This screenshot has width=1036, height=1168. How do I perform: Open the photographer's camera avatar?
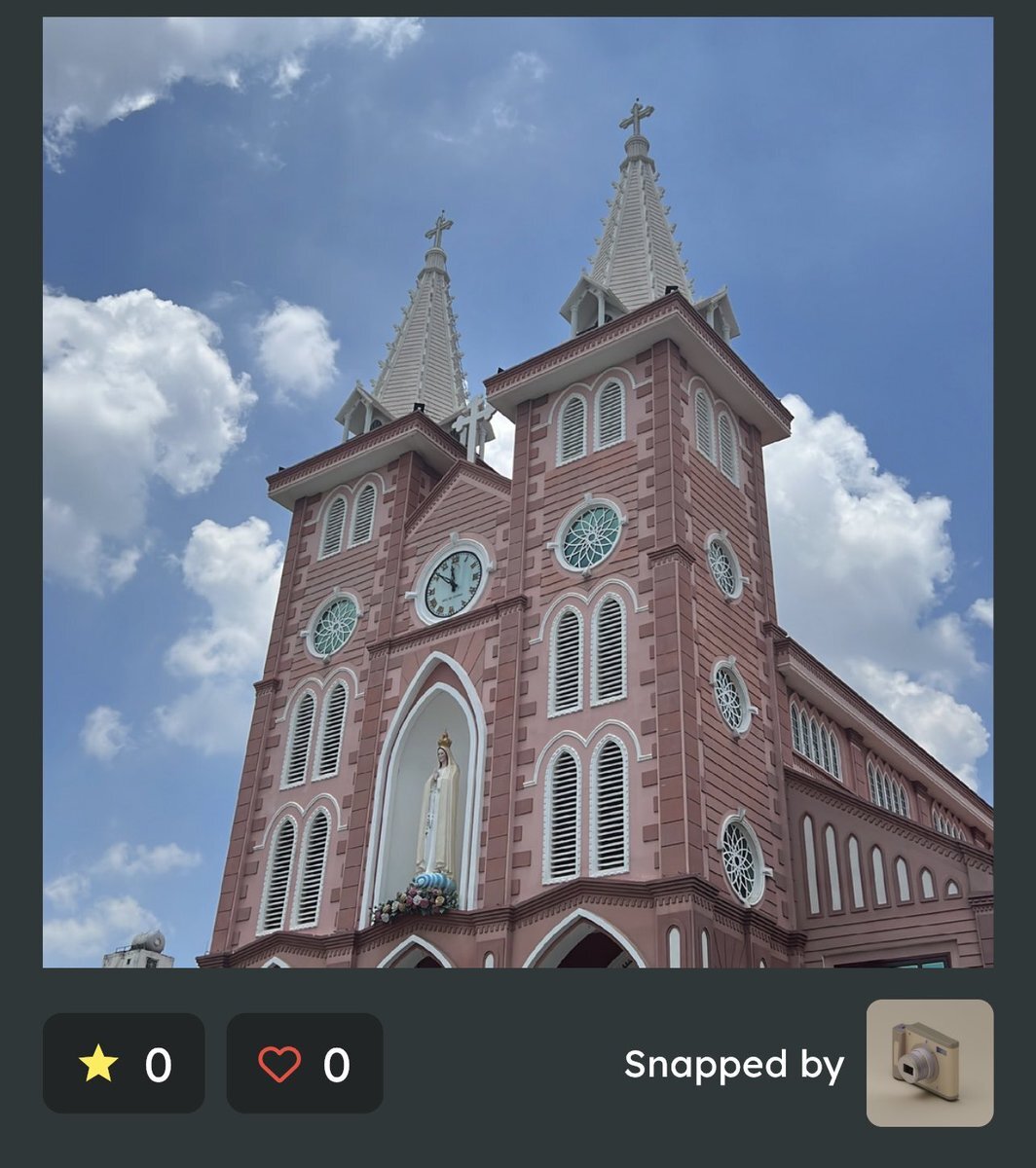pyautogui.click(x=929, y=1063)
